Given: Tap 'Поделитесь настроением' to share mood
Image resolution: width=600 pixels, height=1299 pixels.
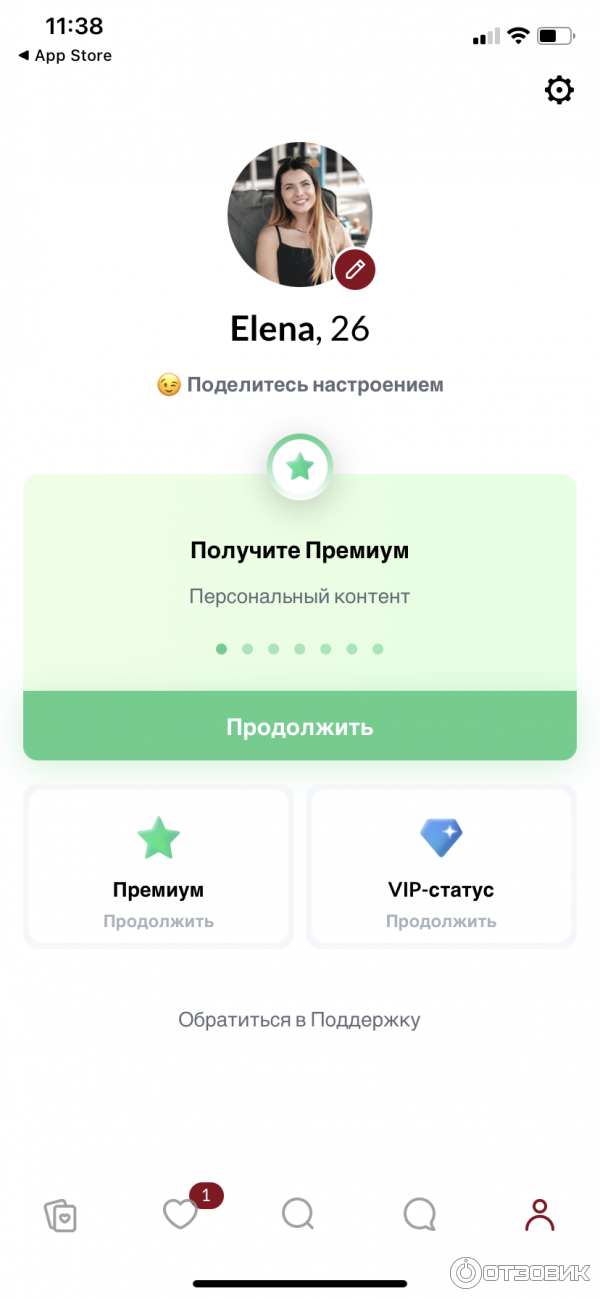Looking at the screenshot, I should pyautogui.click(x=300, y=384).
